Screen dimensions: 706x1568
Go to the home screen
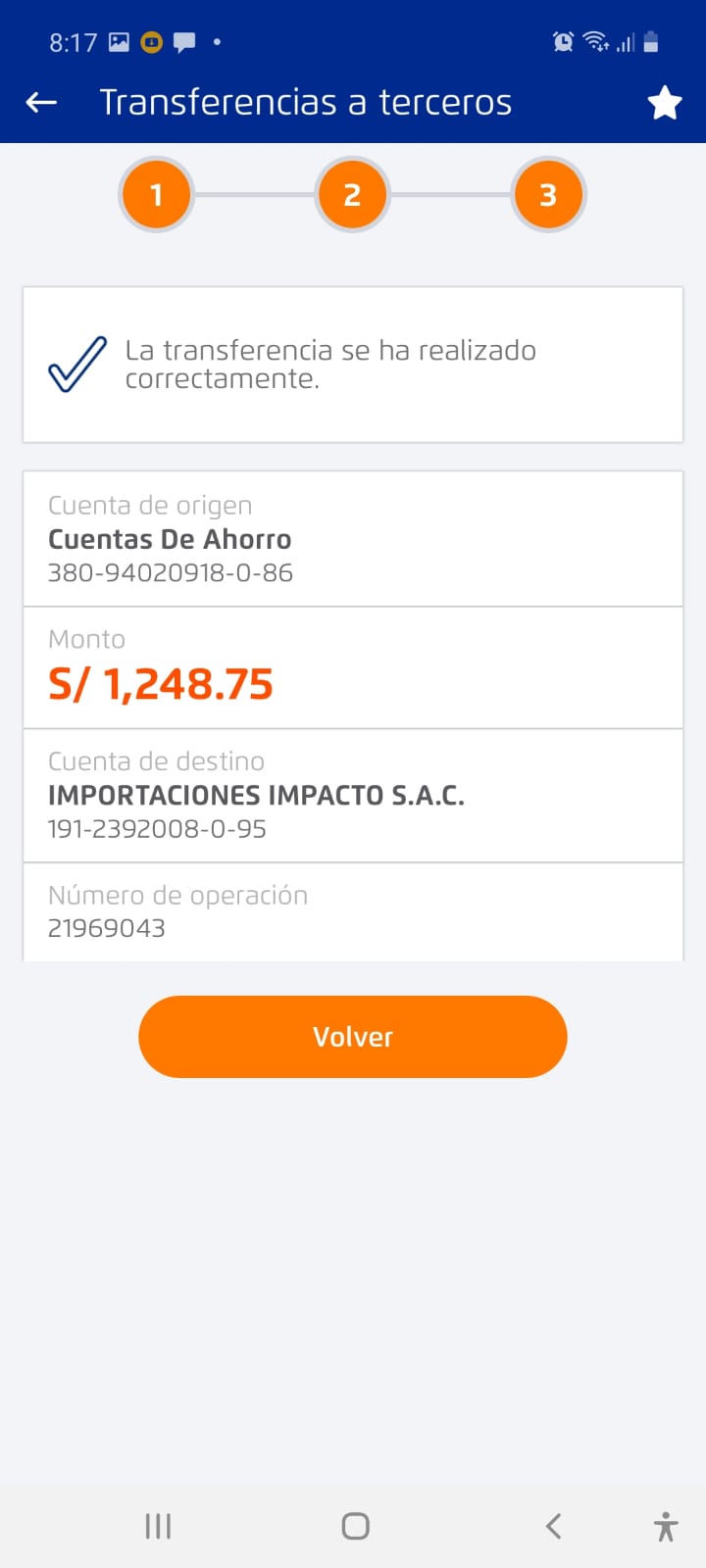tap(355, 1526)
